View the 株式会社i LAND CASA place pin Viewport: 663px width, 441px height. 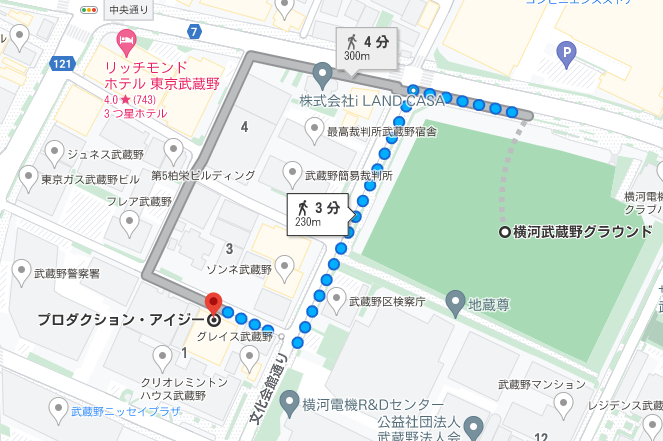322,76
